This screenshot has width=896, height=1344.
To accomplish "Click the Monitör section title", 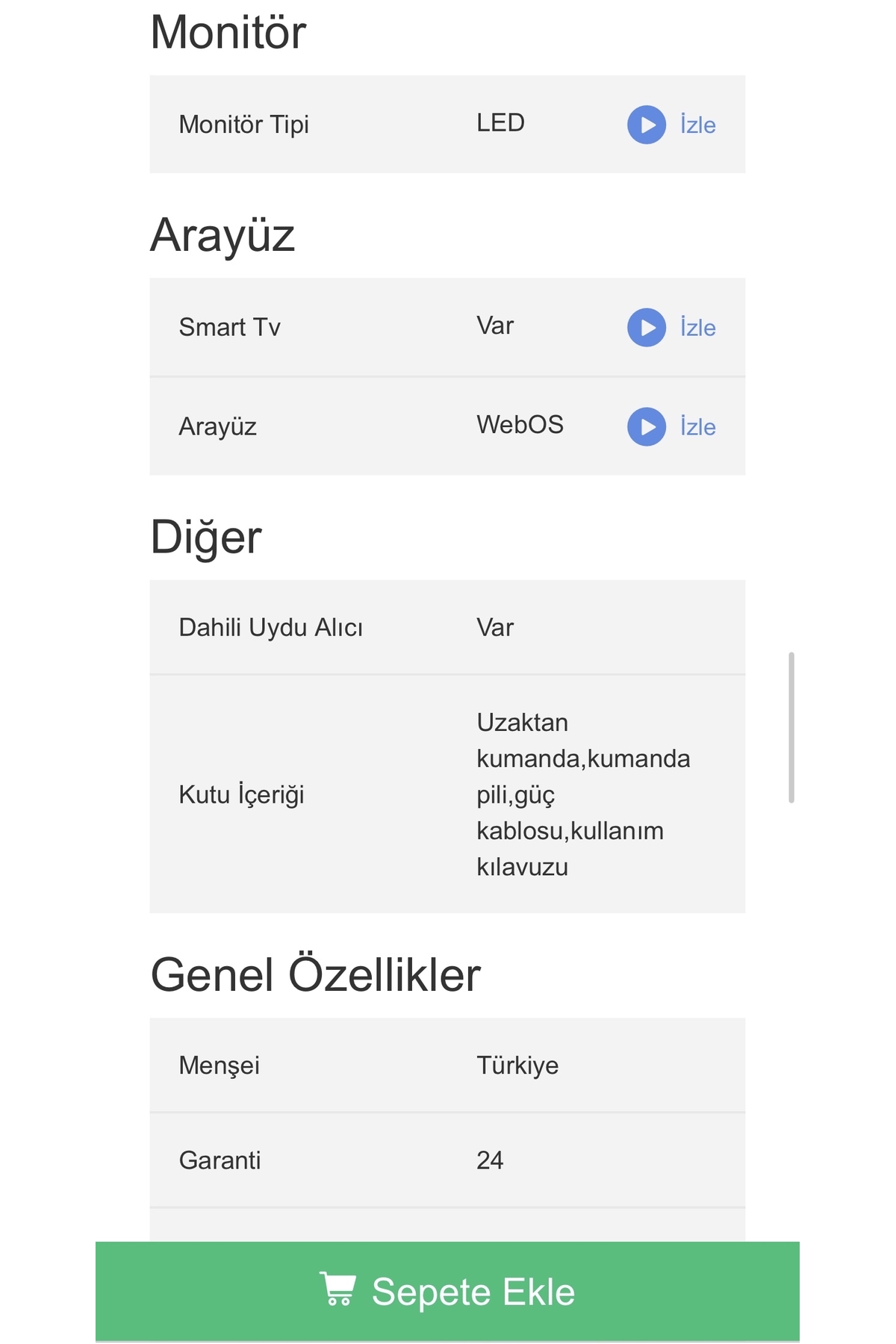I will click(x=228, y=31).
